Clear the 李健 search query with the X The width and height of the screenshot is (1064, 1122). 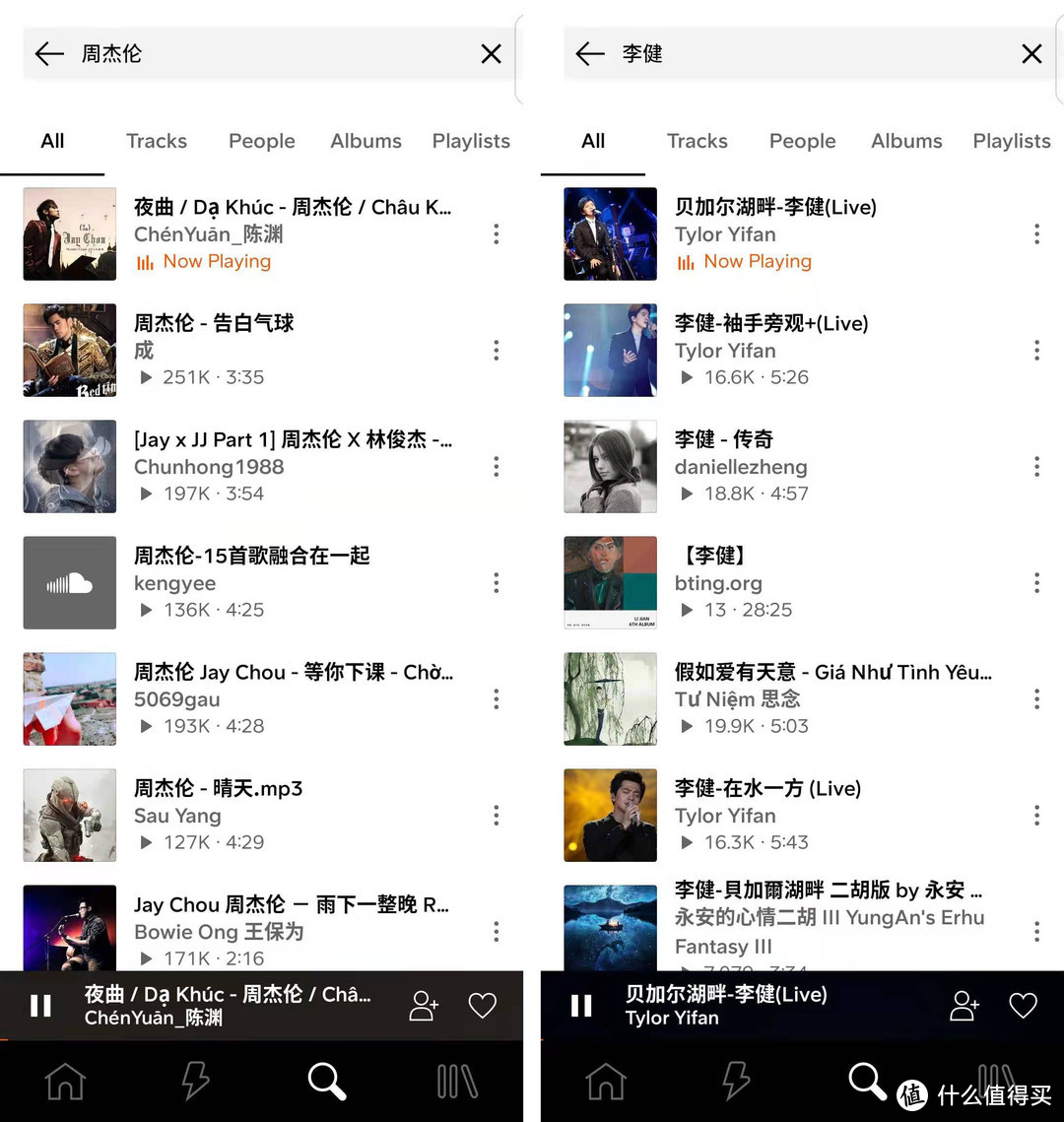(x=1031, y=54)
